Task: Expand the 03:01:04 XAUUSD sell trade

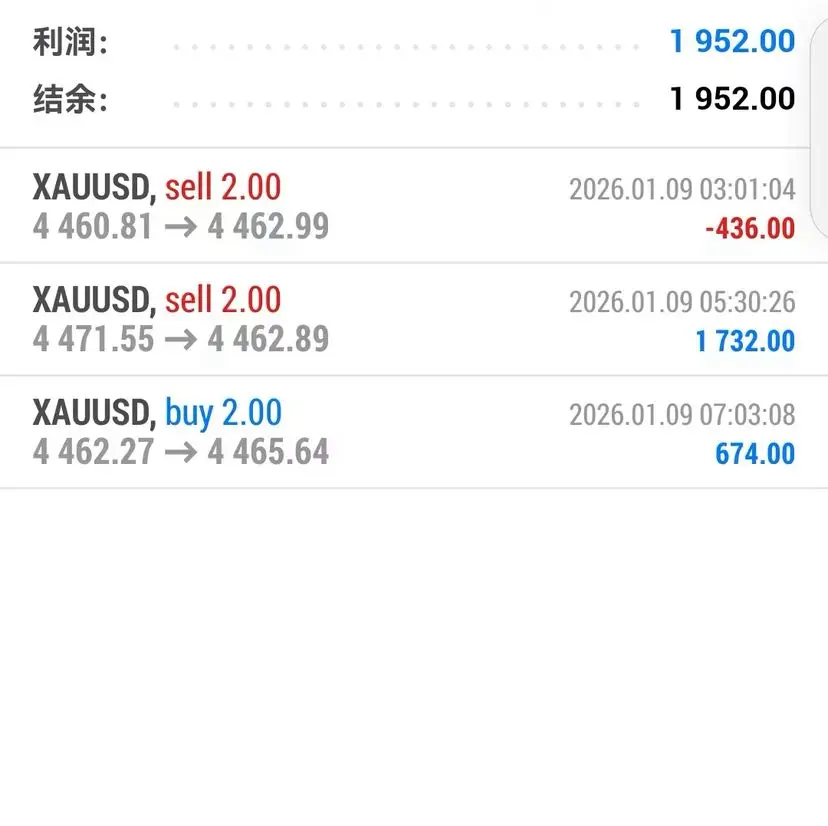Action: (x=413, y=206)
